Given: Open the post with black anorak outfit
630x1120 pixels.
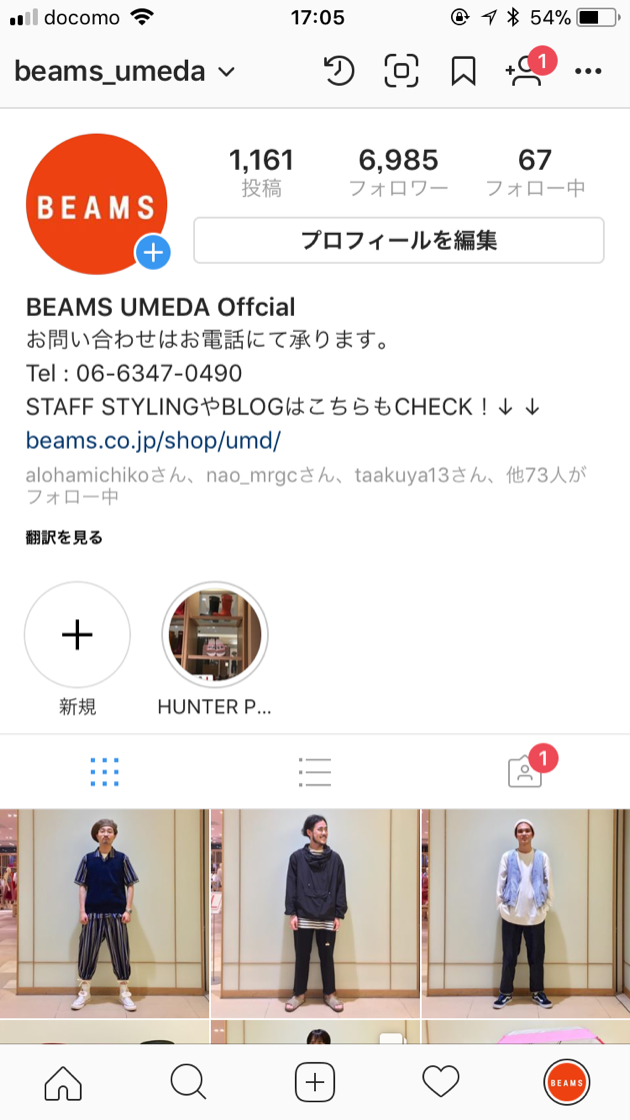Looking at the screenshot, I should point(315,912).
